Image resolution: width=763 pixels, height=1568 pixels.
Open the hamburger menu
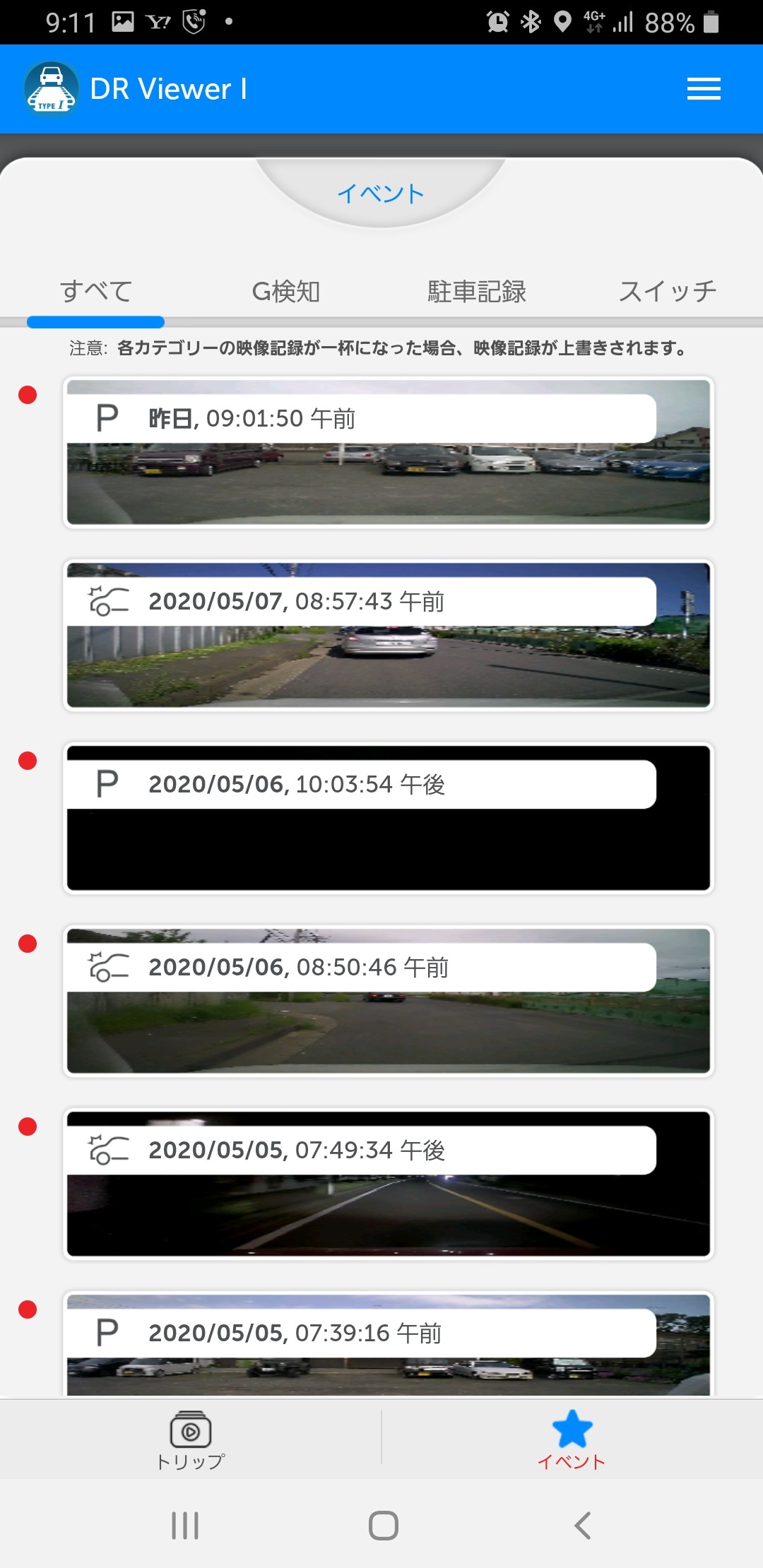coord(704,89)
